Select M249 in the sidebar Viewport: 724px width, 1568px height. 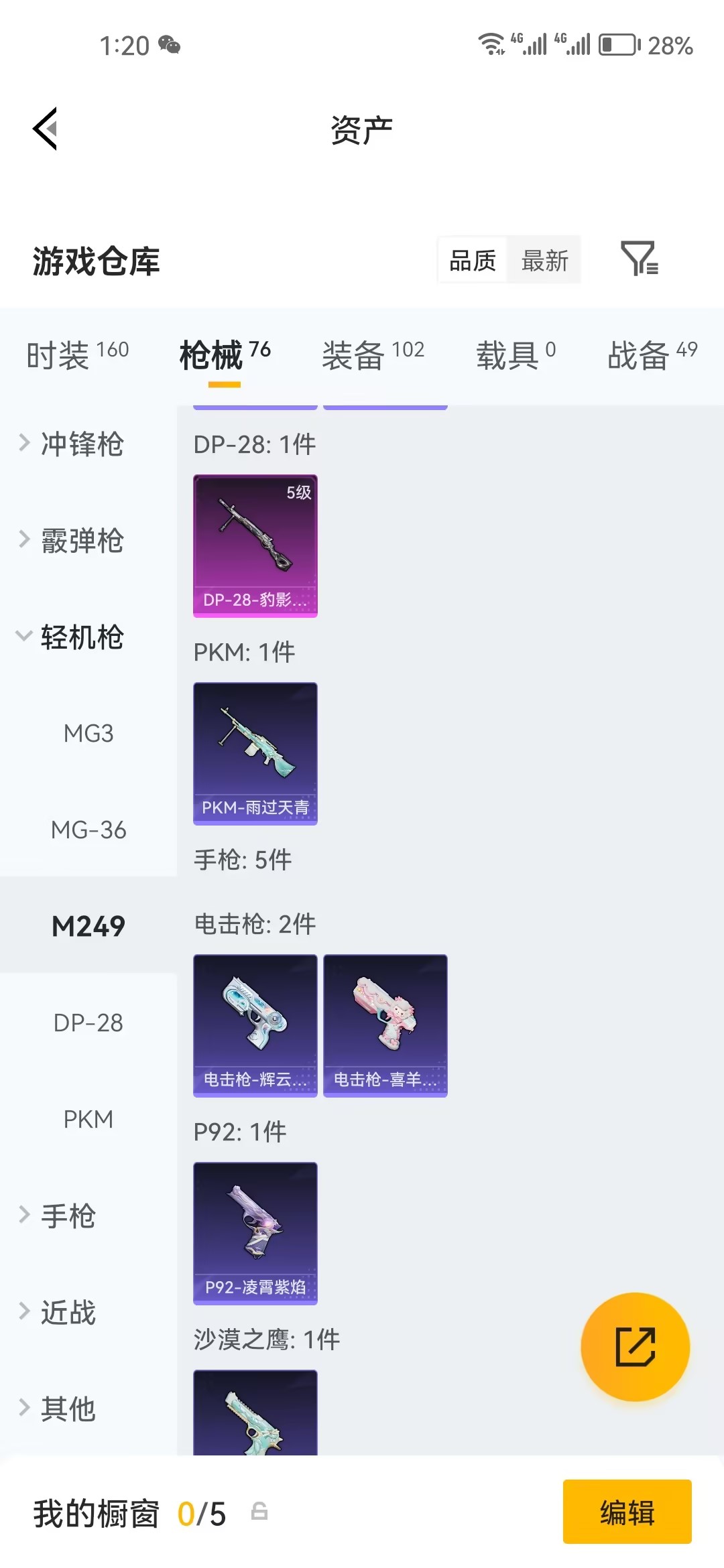(88, 926)
